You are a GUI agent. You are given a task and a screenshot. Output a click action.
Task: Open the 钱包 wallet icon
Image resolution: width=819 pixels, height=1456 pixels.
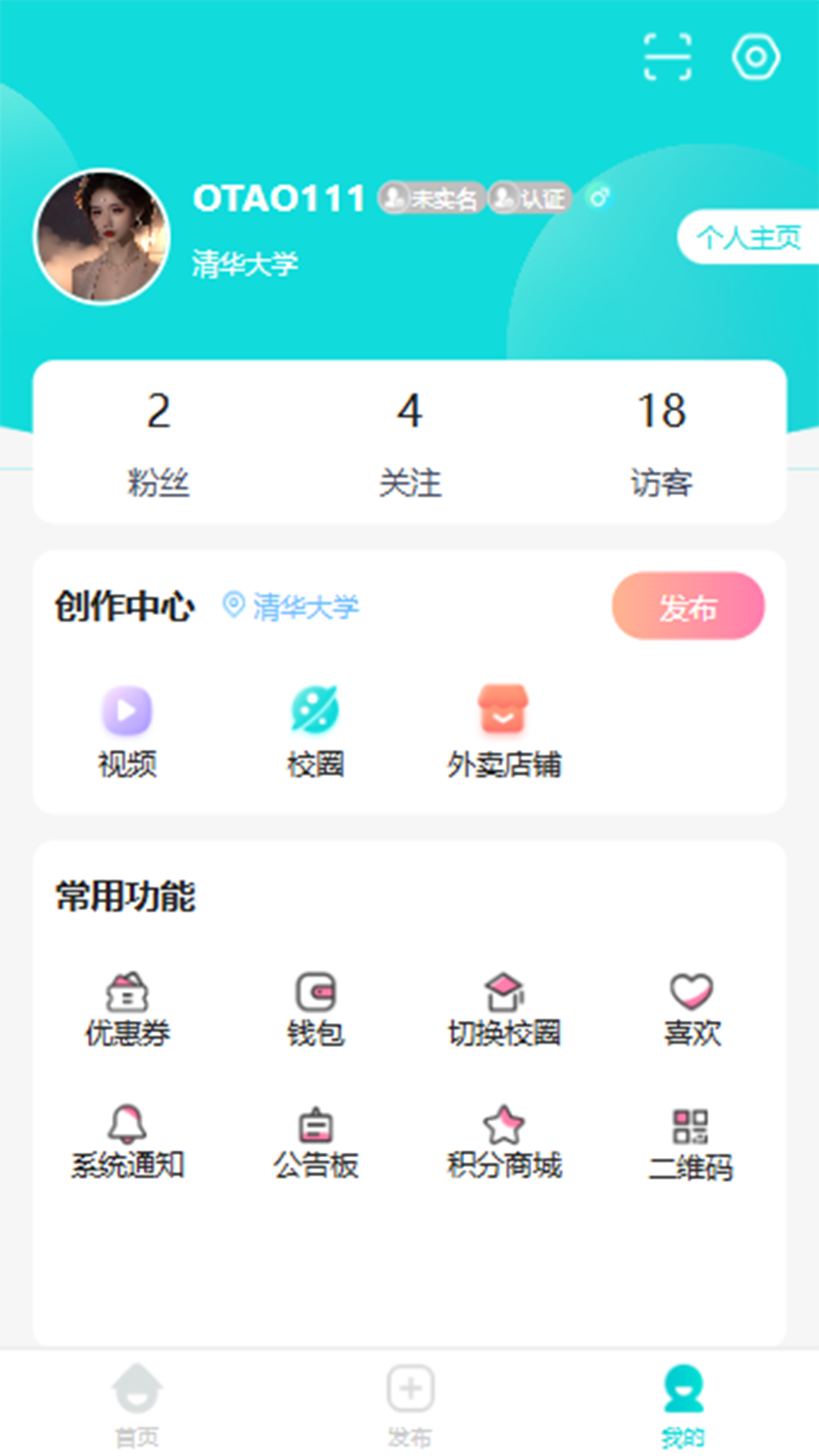click(315, 993)
